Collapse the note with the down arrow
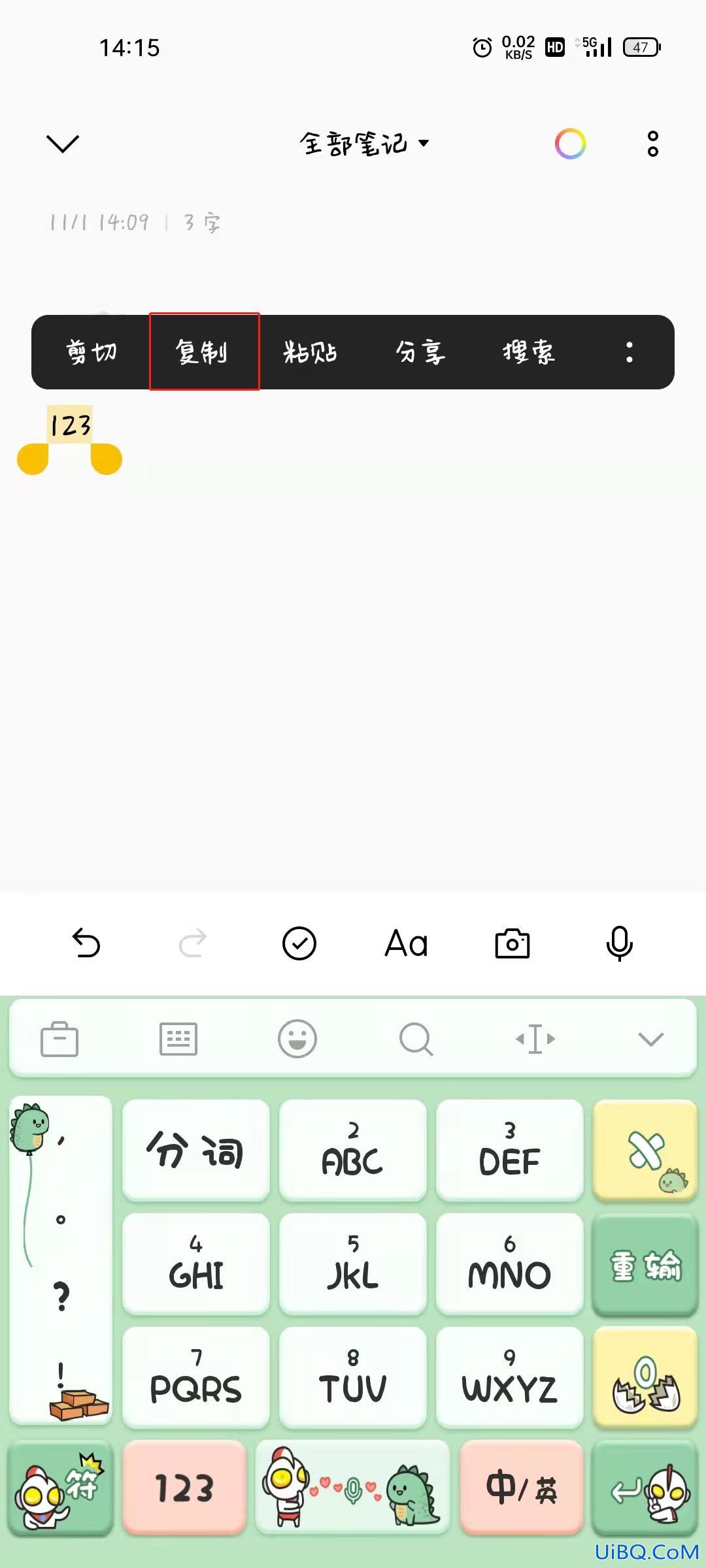This screenshot has width=706, height=1568. pos(63,144)
